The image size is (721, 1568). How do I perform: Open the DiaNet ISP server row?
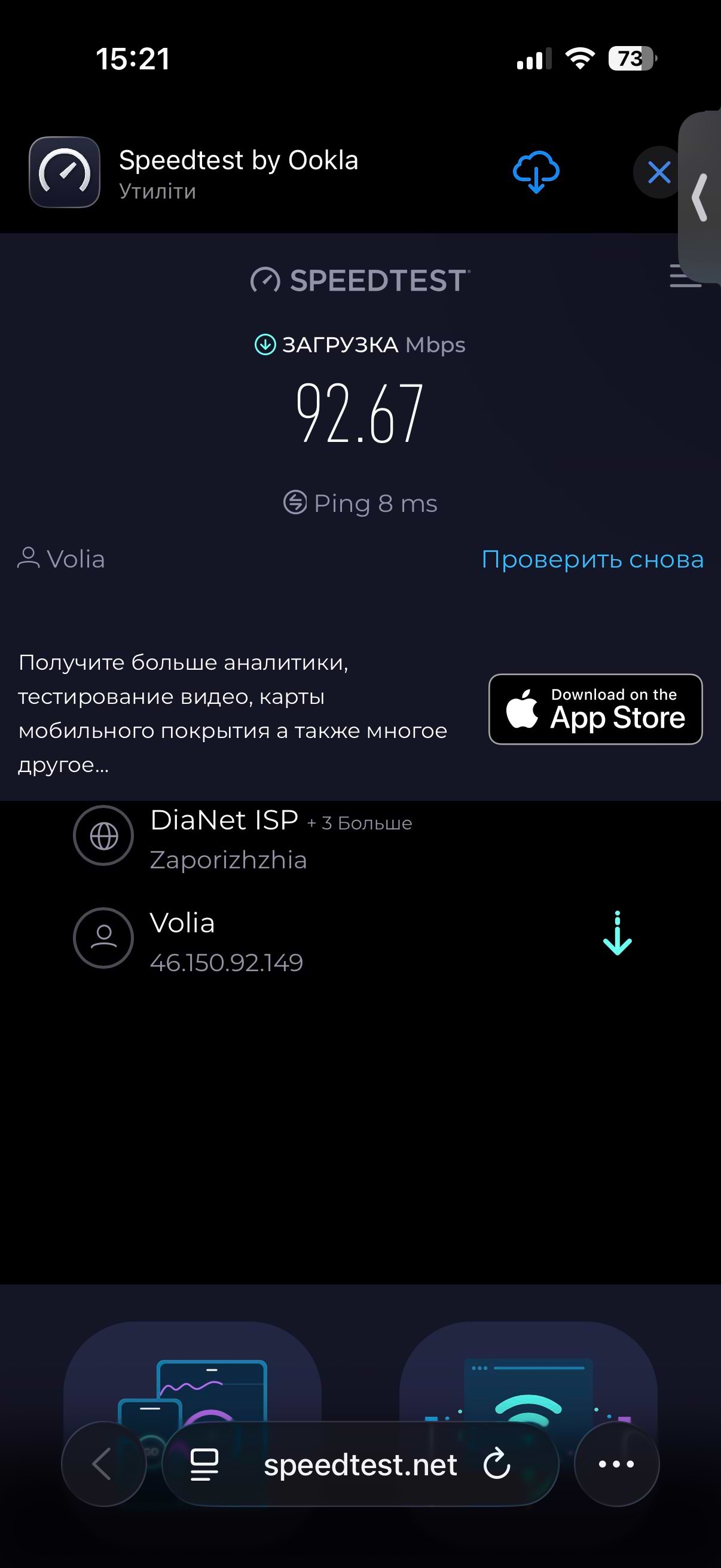(x=243, y=837)
